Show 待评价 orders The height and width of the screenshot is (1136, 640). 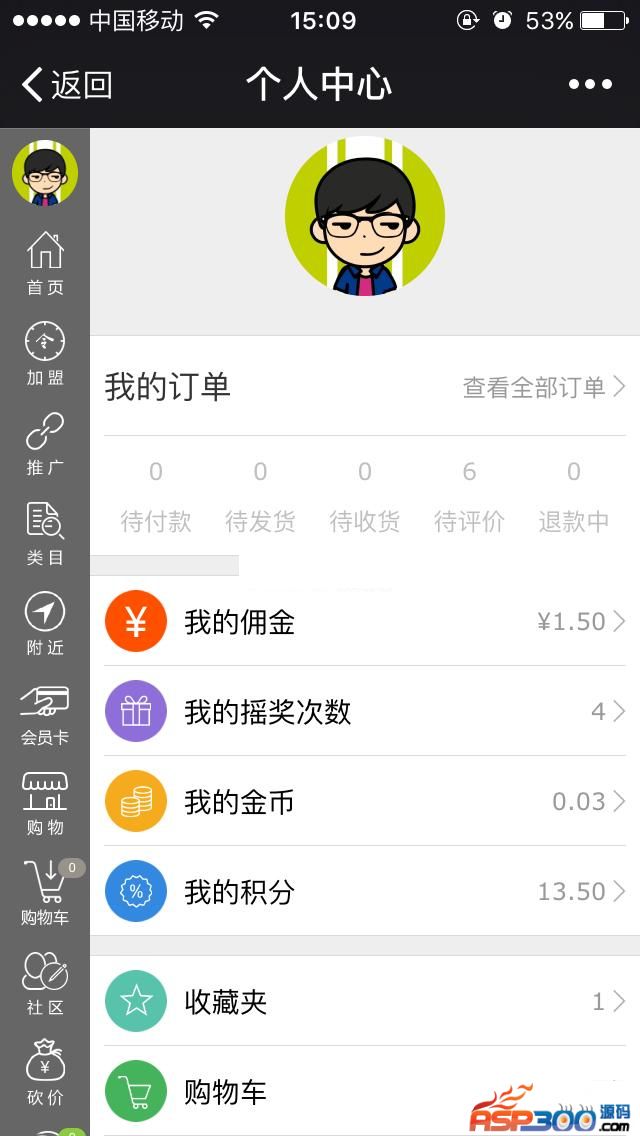click(469, 497)
